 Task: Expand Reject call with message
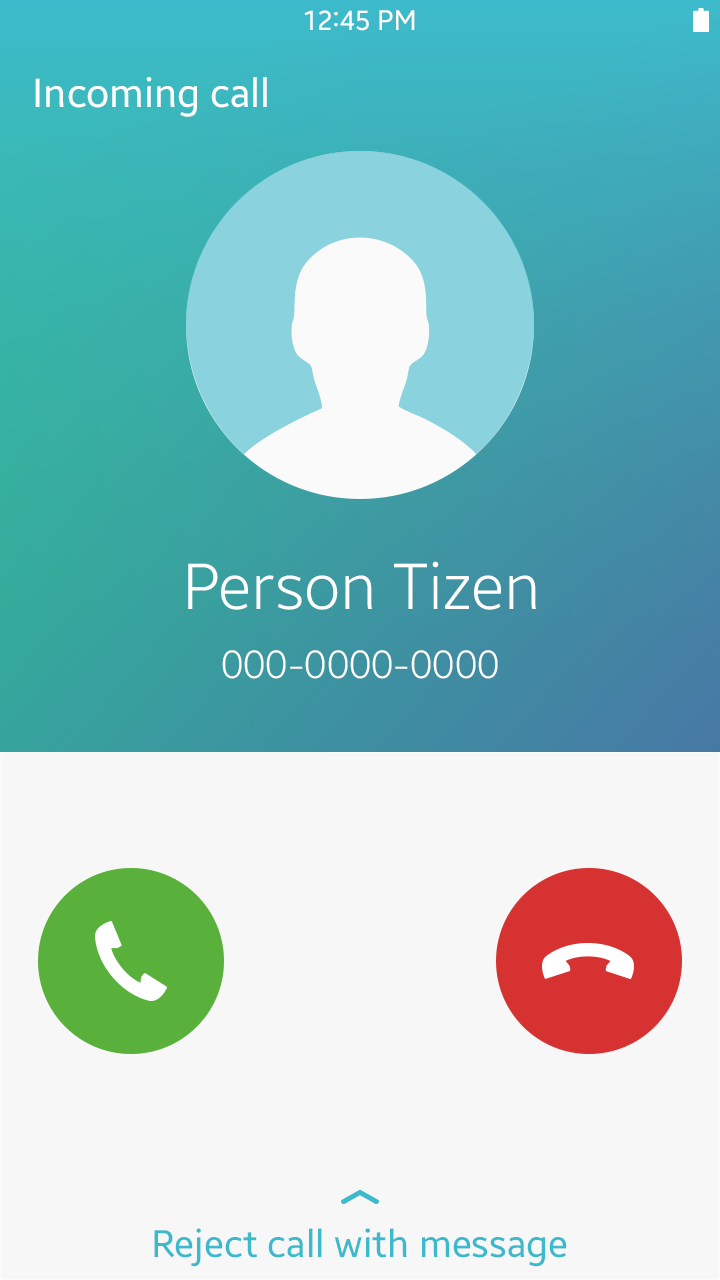click(x=360, y=1228)
